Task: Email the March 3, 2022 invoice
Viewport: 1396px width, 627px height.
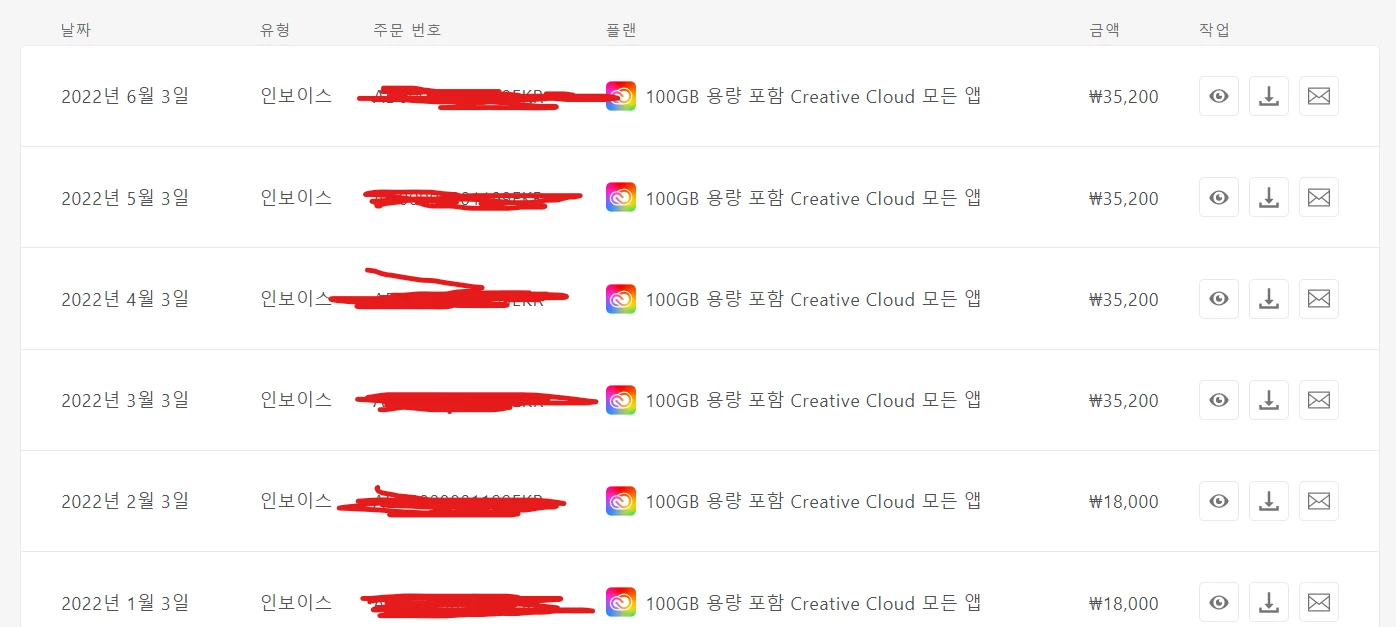Action: [x=1318, y=400]
